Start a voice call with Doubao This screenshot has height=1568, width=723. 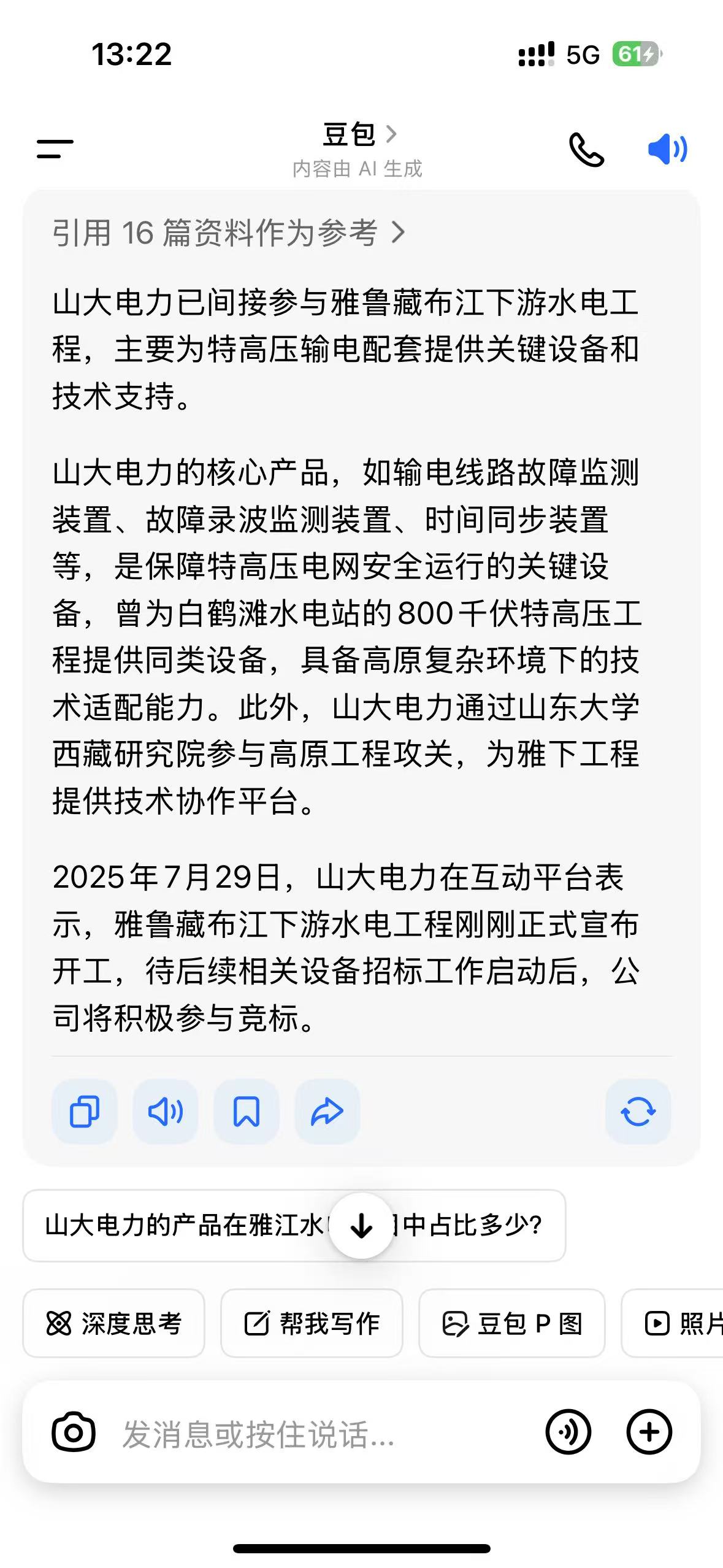click(587, 149)
